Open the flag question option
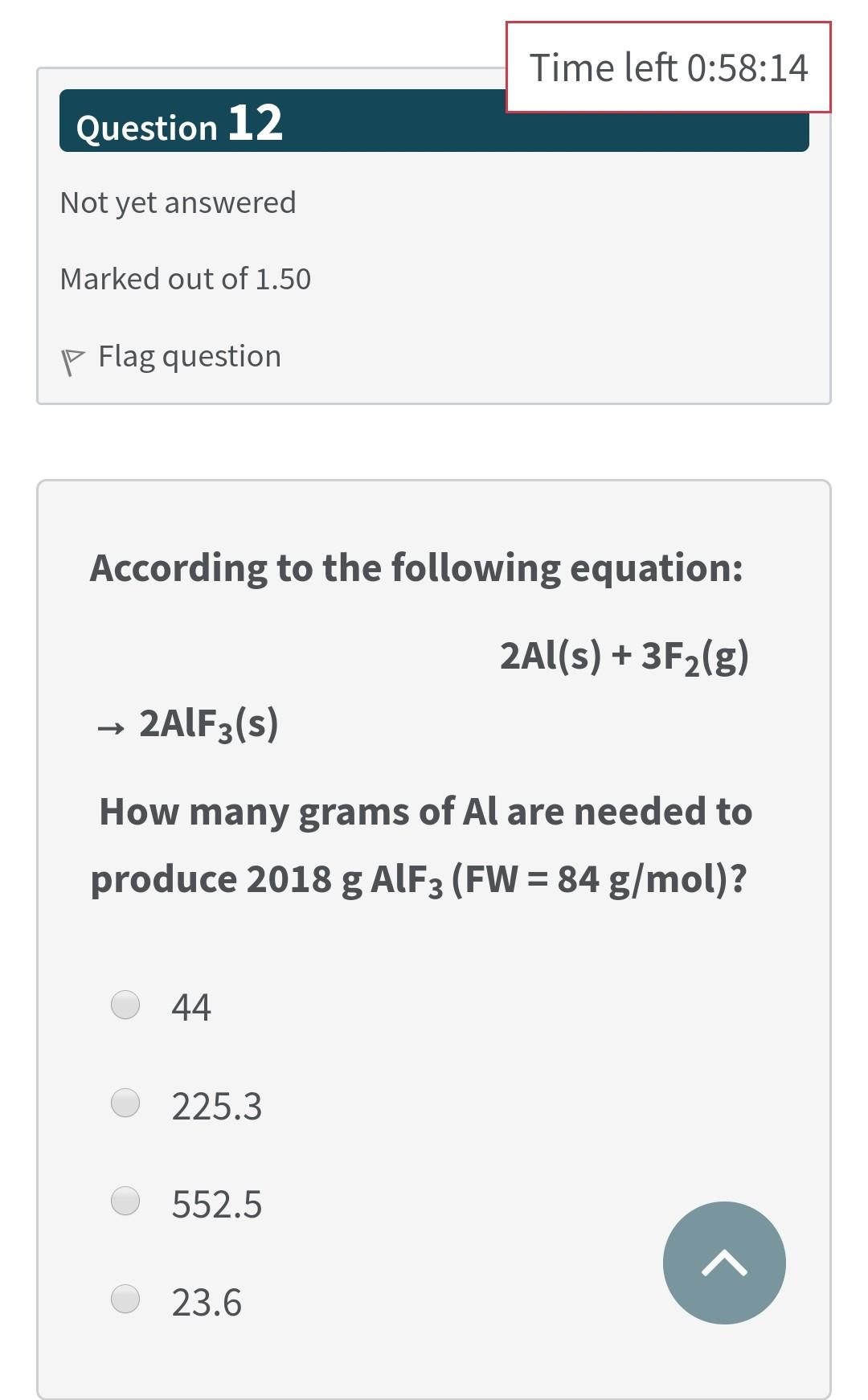This screenshot has height=1400, width=868. coord(189,355)
